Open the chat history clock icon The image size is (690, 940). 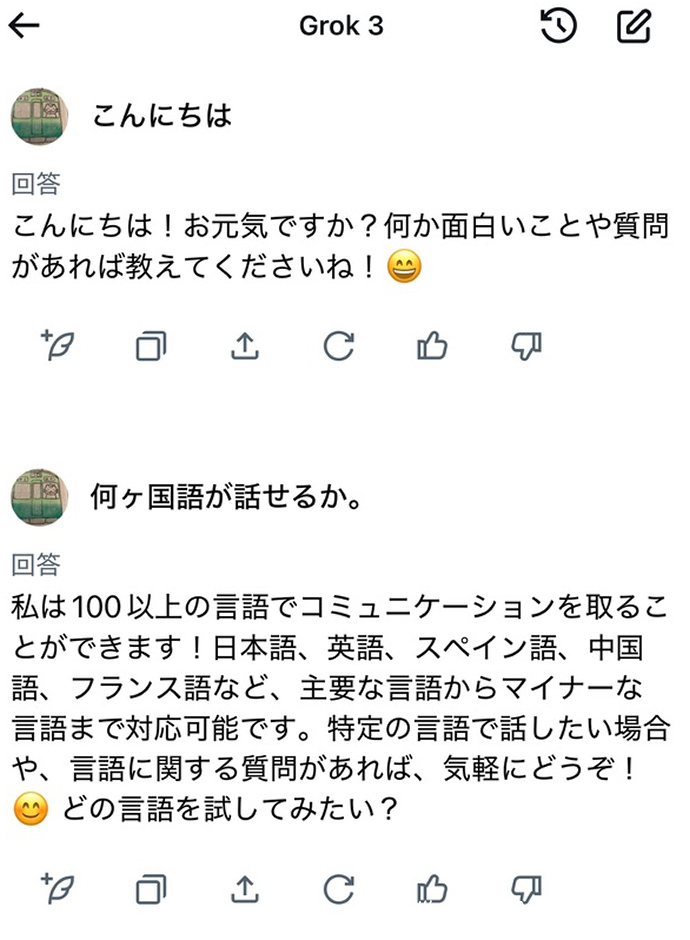click(559, 27)
